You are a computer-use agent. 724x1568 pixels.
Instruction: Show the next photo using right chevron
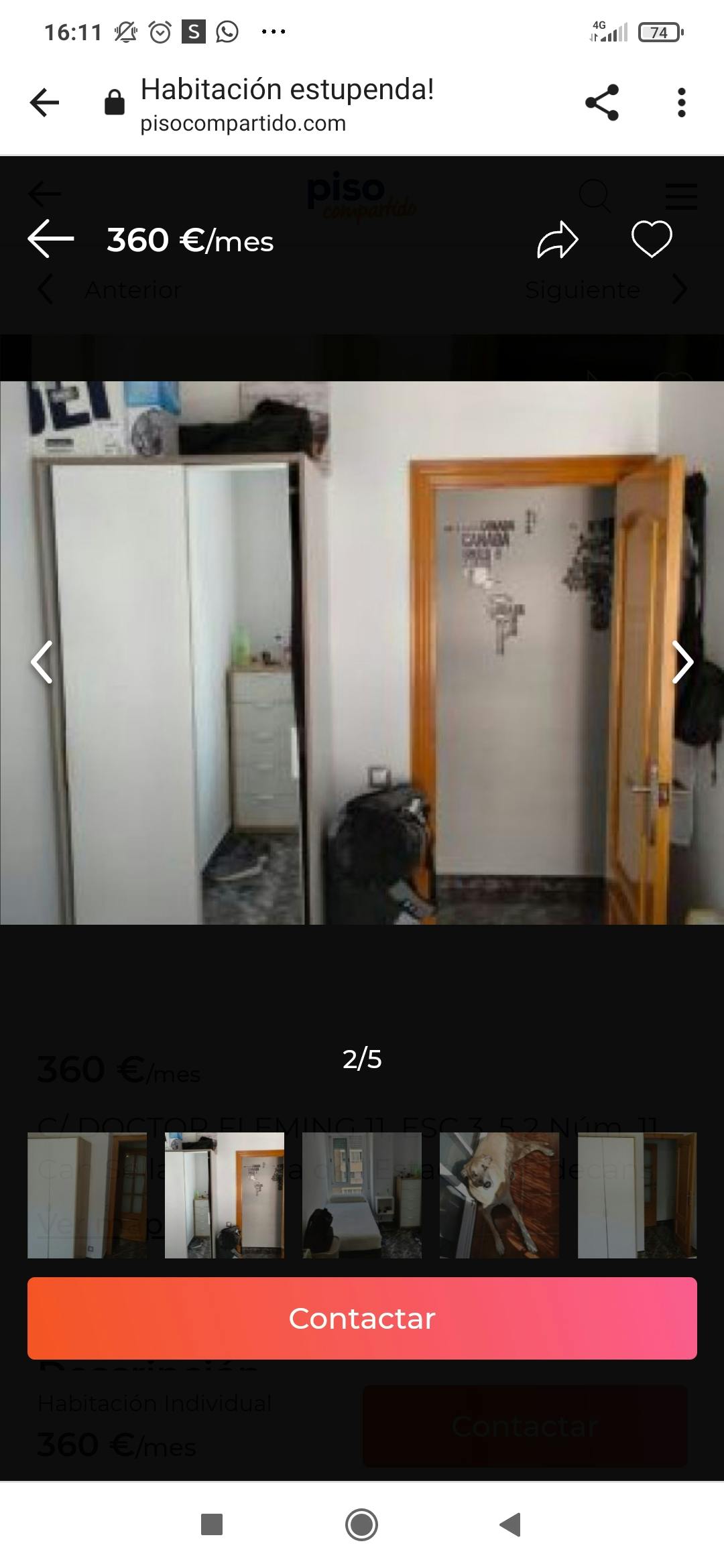tap(682, 662)
